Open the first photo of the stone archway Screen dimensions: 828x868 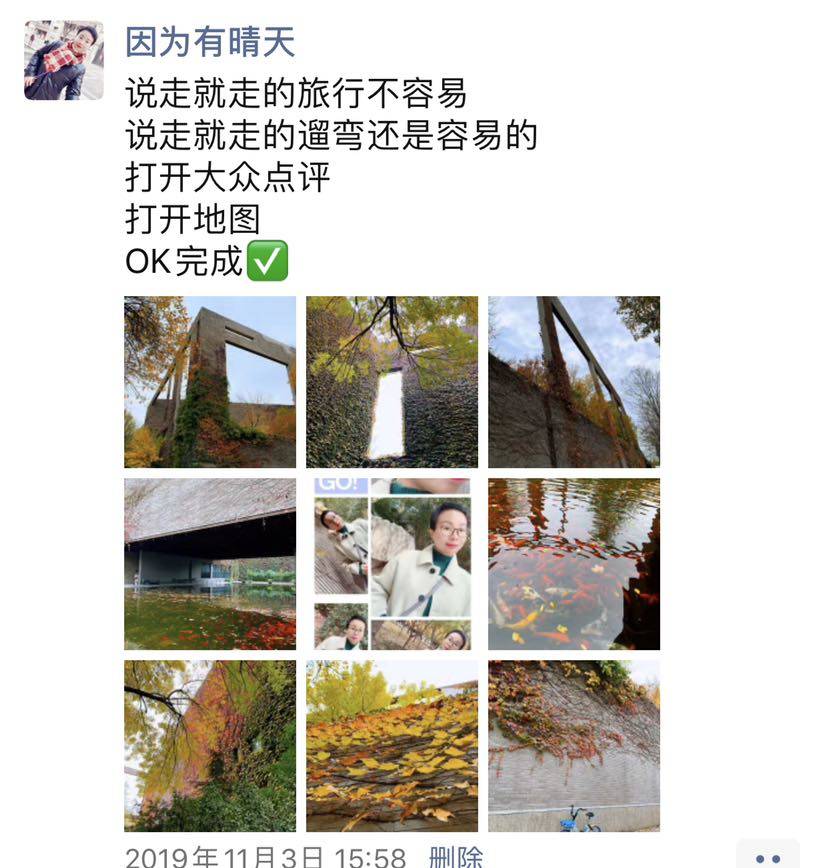(x=210, y=382)
